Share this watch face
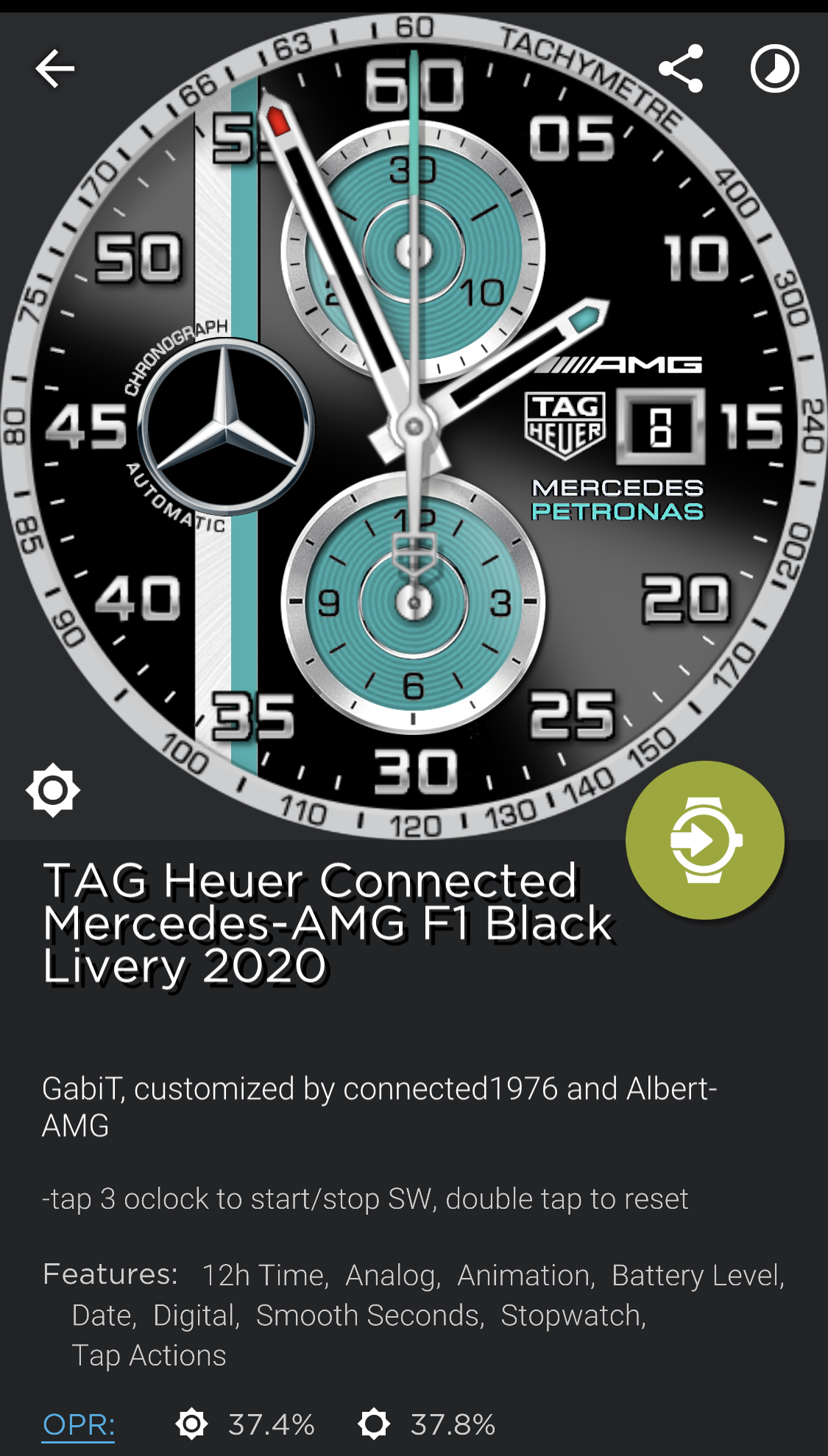This screenshot has height=1456, width=828. click(681, 68)
